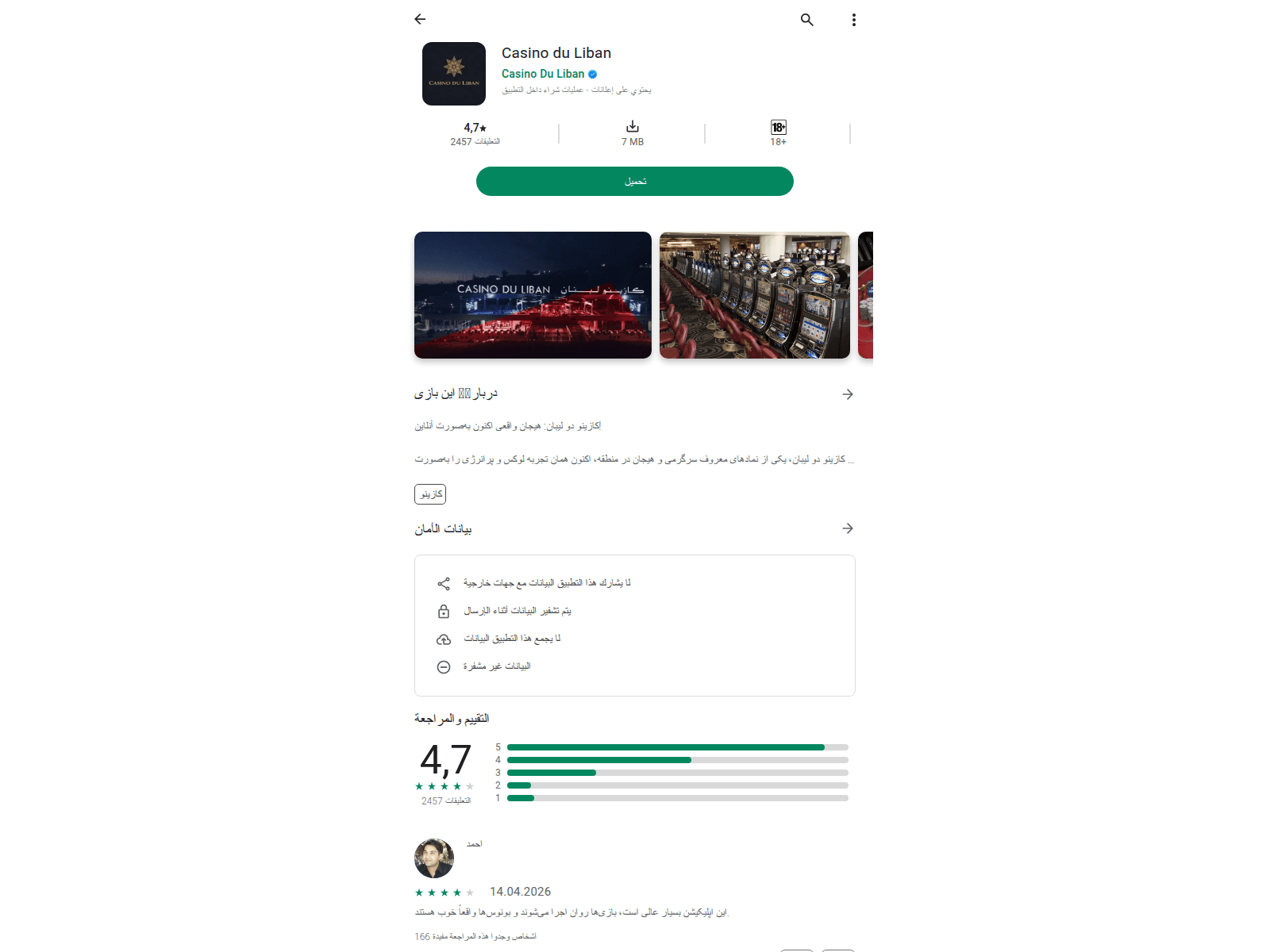Tap the green download button
The image size is (1270, 952).
click(x=634, y=181)
